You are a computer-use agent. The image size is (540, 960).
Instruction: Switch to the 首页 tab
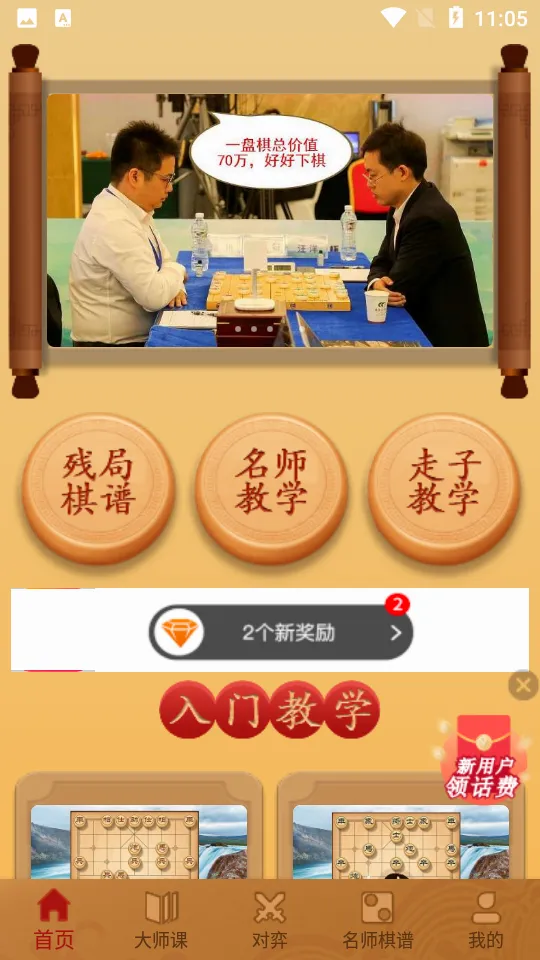tap(54, 920)
